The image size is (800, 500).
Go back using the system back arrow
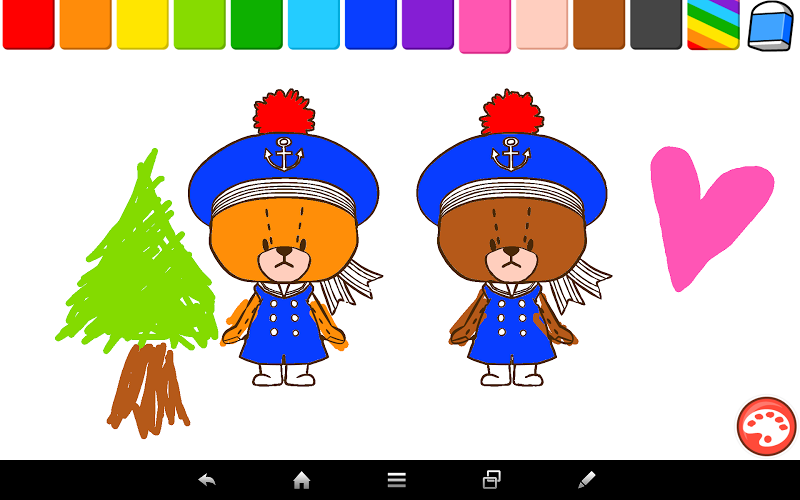point(207,480)
